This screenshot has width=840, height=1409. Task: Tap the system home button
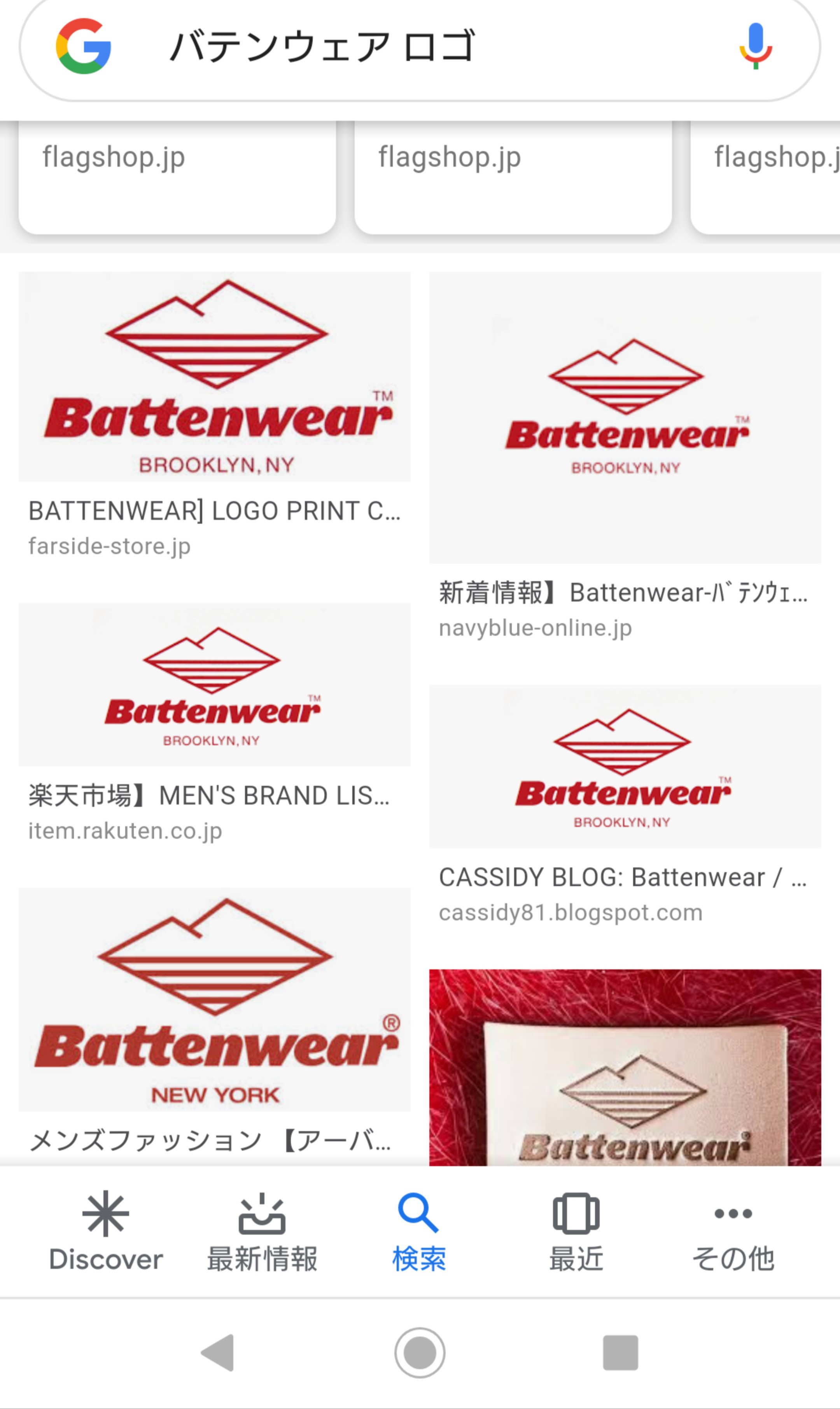tap(420, 1353)
